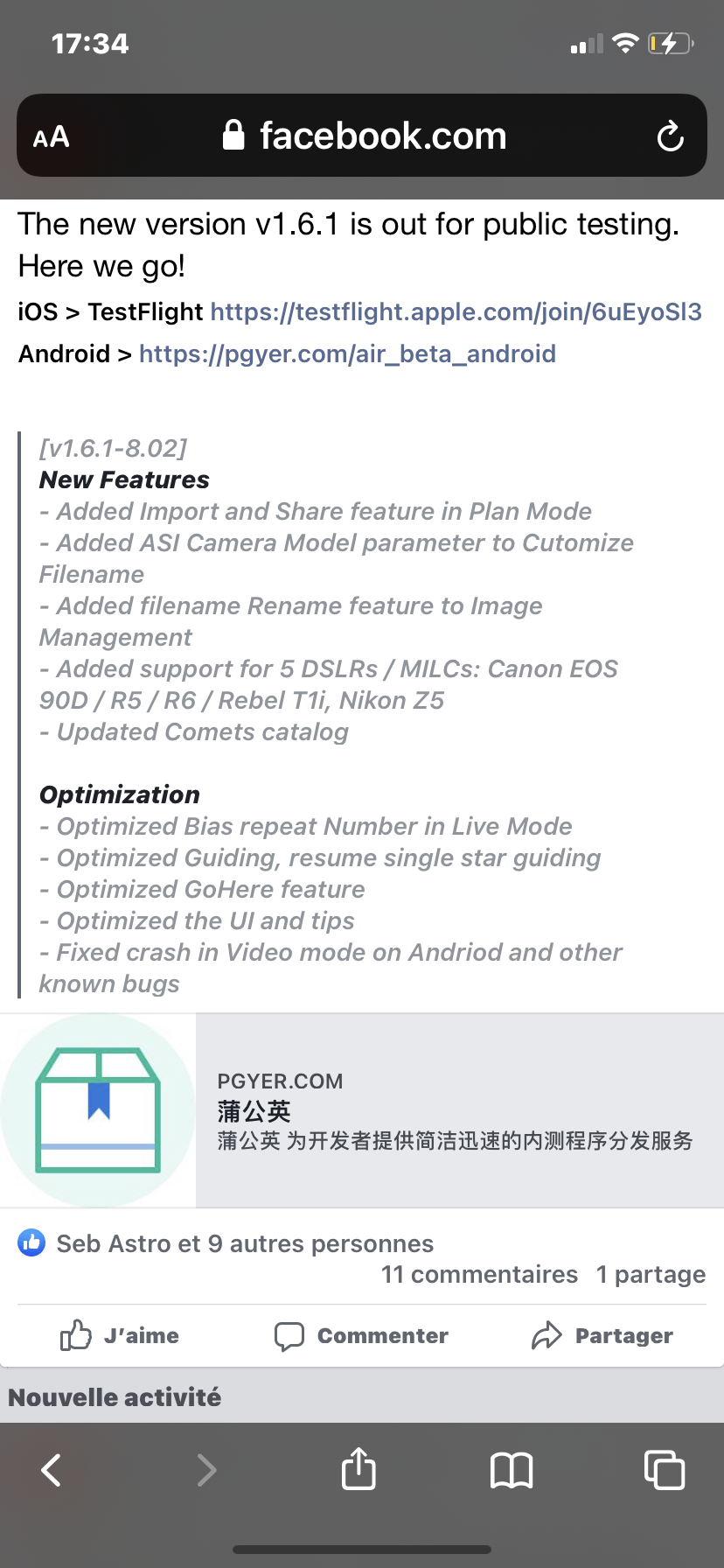Screen dimensions: 724x1568
Task: Like the post with J'aime
Action: 121,1336
